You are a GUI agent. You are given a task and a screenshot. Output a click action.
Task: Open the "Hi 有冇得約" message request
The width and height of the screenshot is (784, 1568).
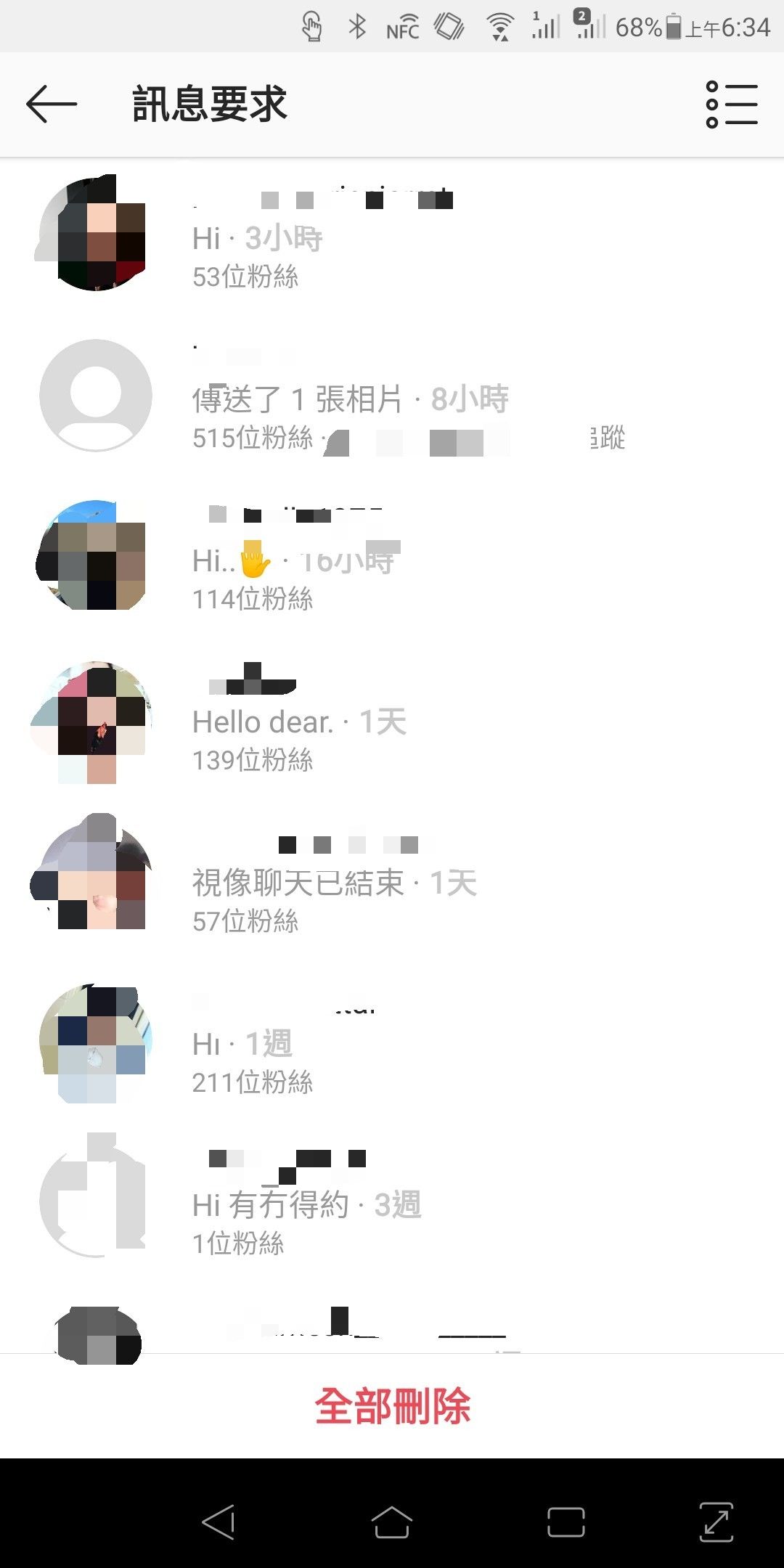pyautogui.click(x=392, y=1206)
